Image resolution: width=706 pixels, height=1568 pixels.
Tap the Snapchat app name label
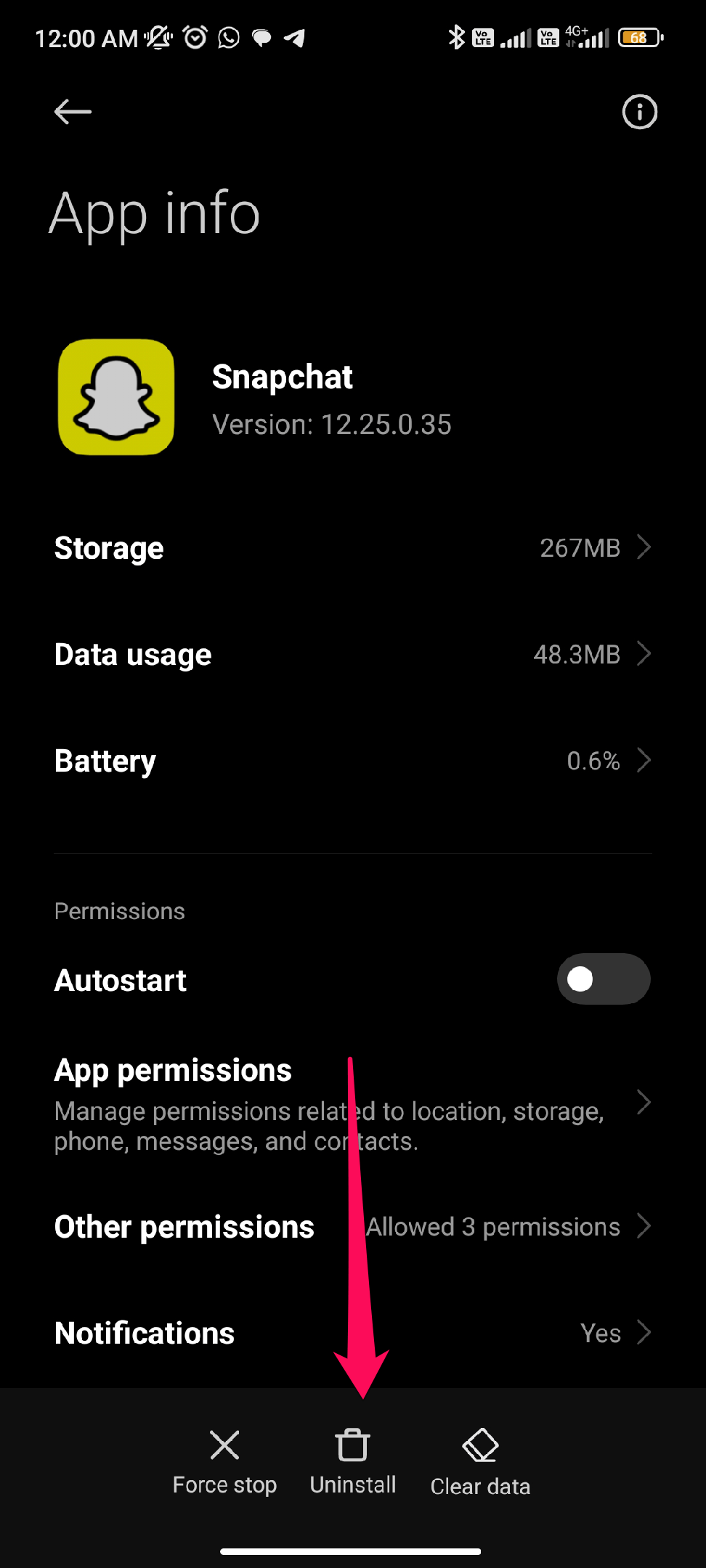click(282, 377)
